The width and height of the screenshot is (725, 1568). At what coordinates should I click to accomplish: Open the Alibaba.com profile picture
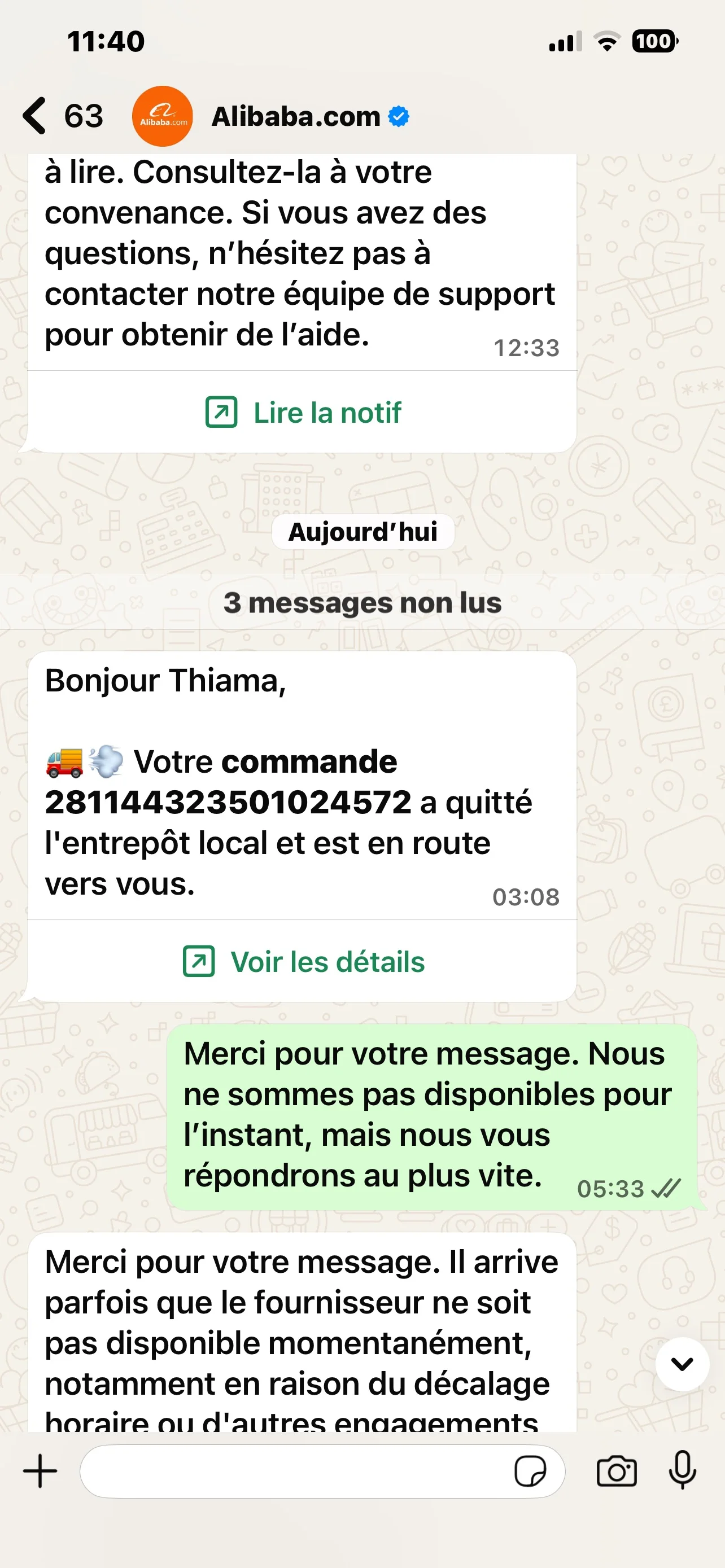point(163,116)
